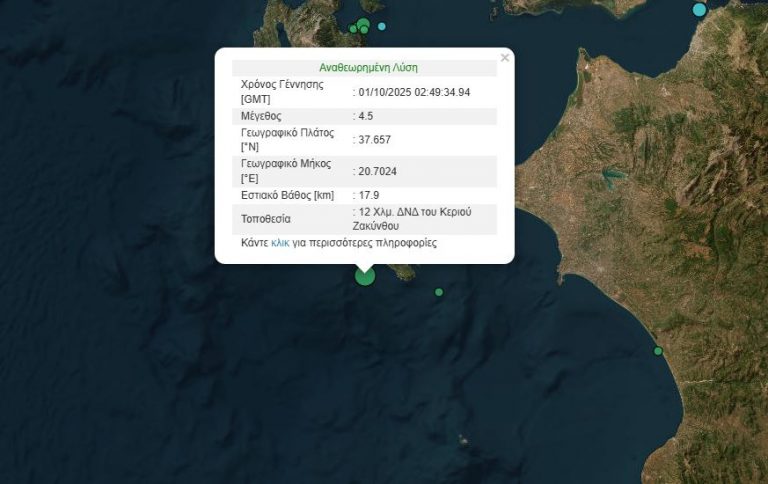Select the green earthquake marker on the Peloponnese coast
The height and width of the screenshot is (484, 768).
click(658, 351)
